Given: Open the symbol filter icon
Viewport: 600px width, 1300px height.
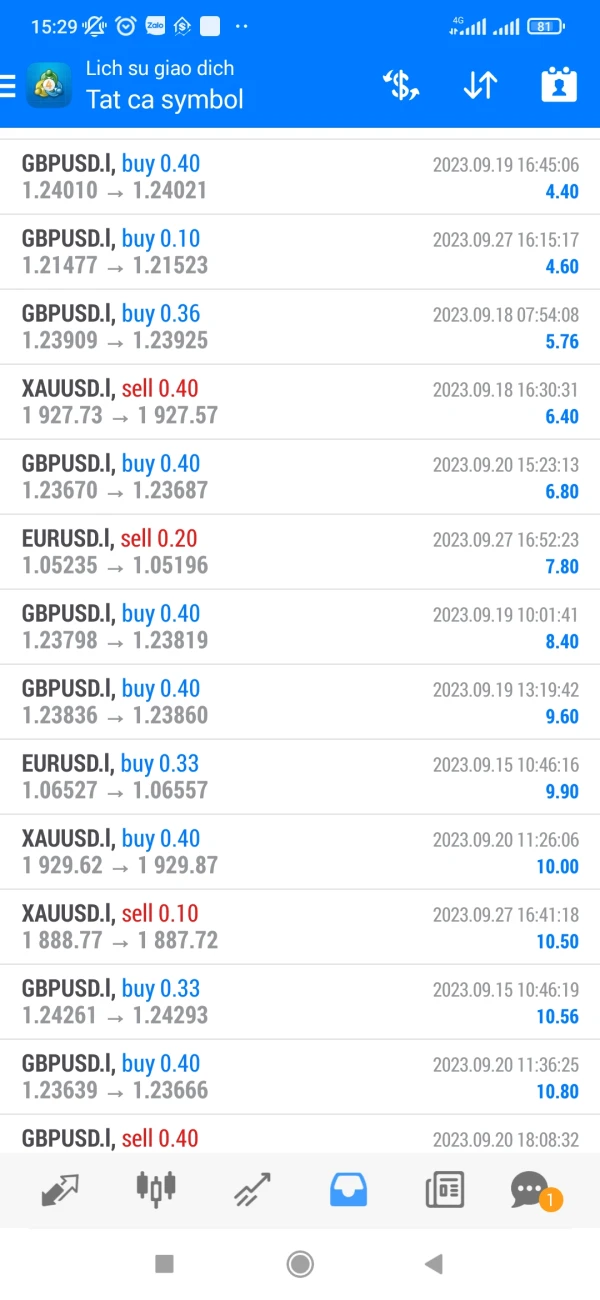Looking at the screenshot, I should point(401,86).
